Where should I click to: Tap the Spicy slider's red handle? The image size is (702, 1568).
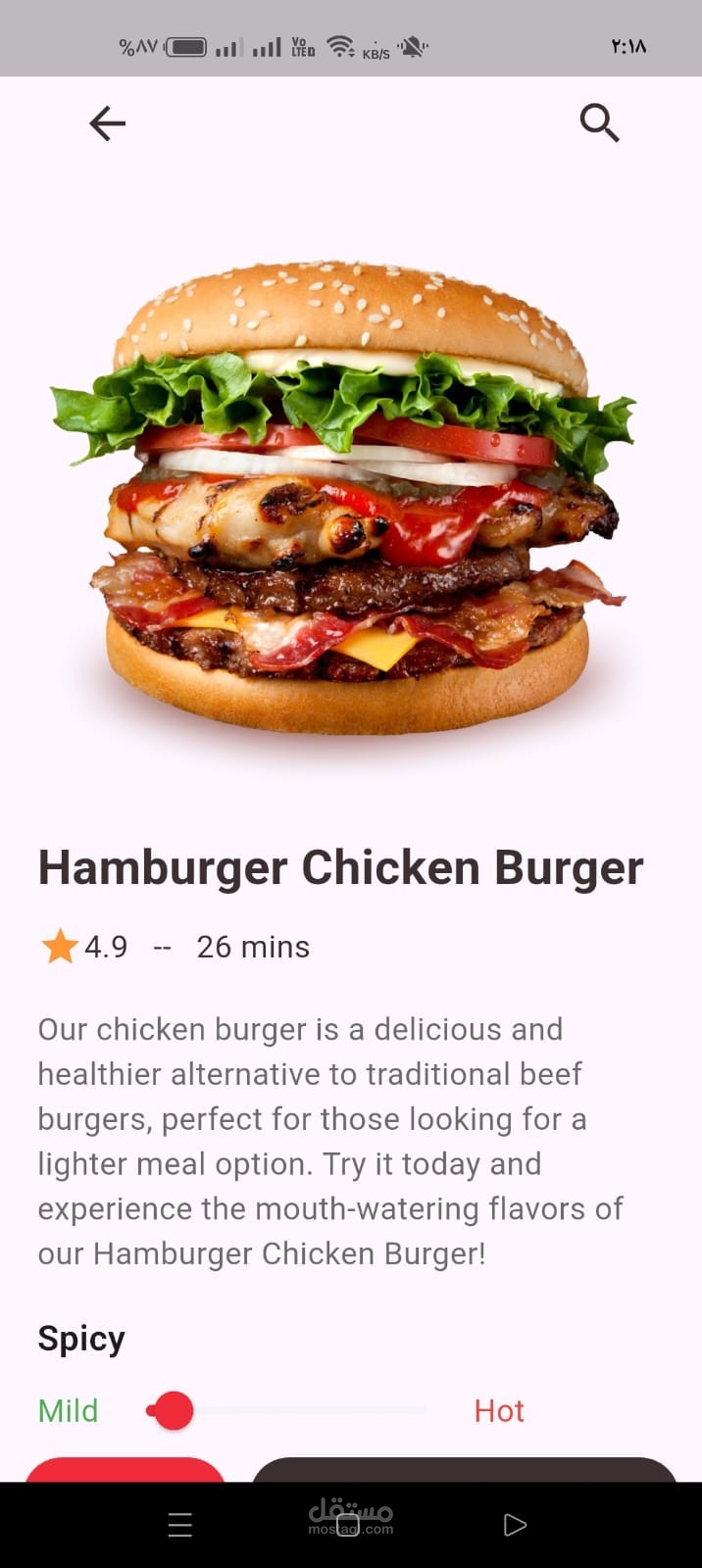click(174, 1411)
